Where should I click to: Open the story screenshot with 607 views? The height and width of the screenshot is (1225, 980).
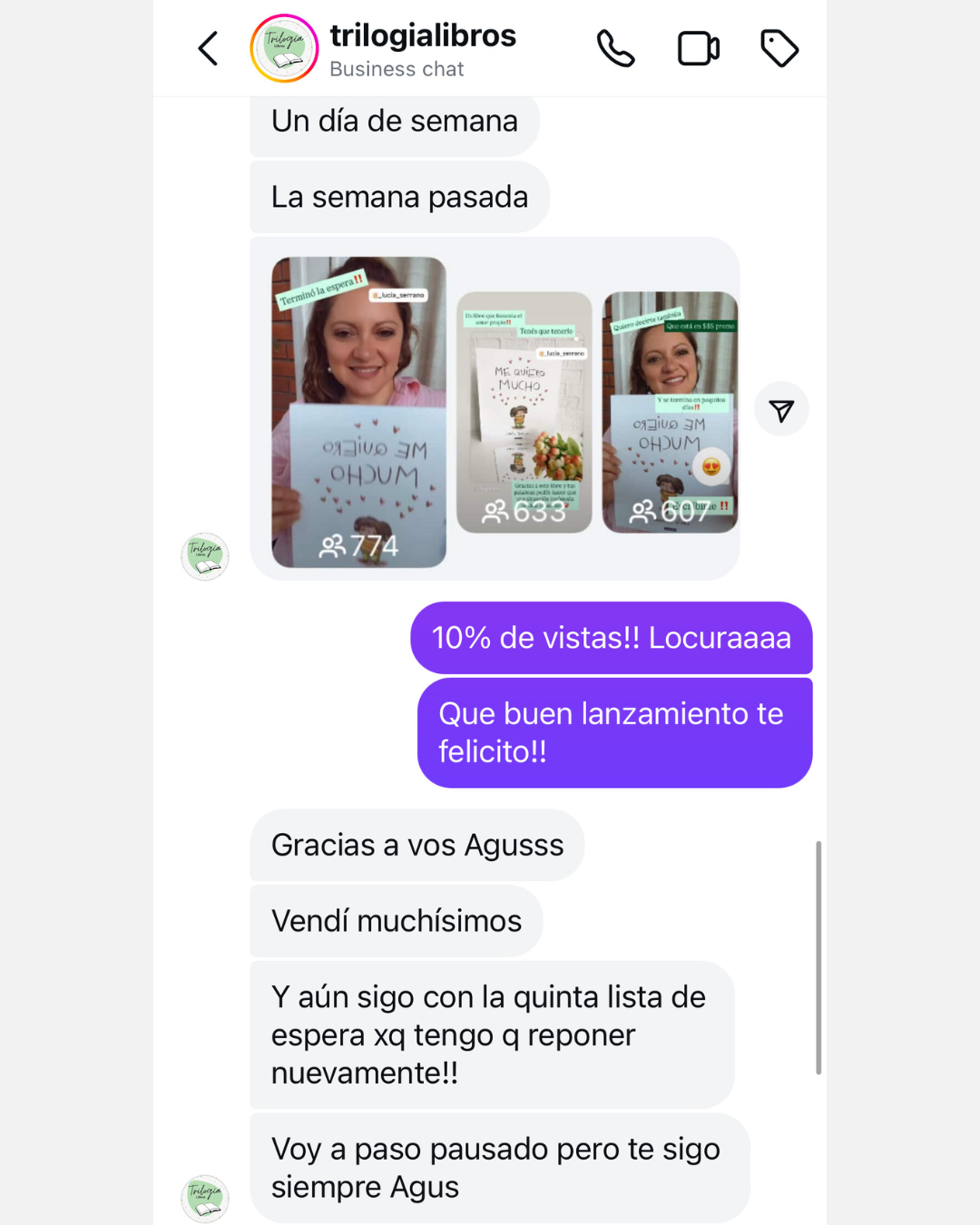click(670, 412)
